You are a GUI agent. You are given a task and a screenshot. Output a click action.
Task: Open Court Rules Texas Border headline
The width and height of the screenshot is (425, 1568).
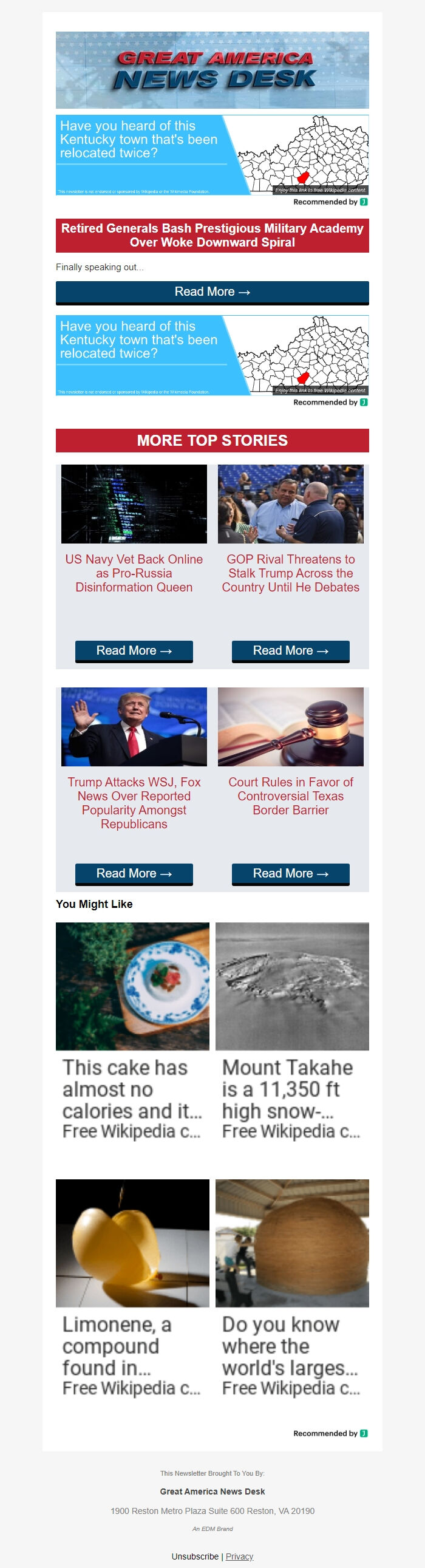coord(290,796)
